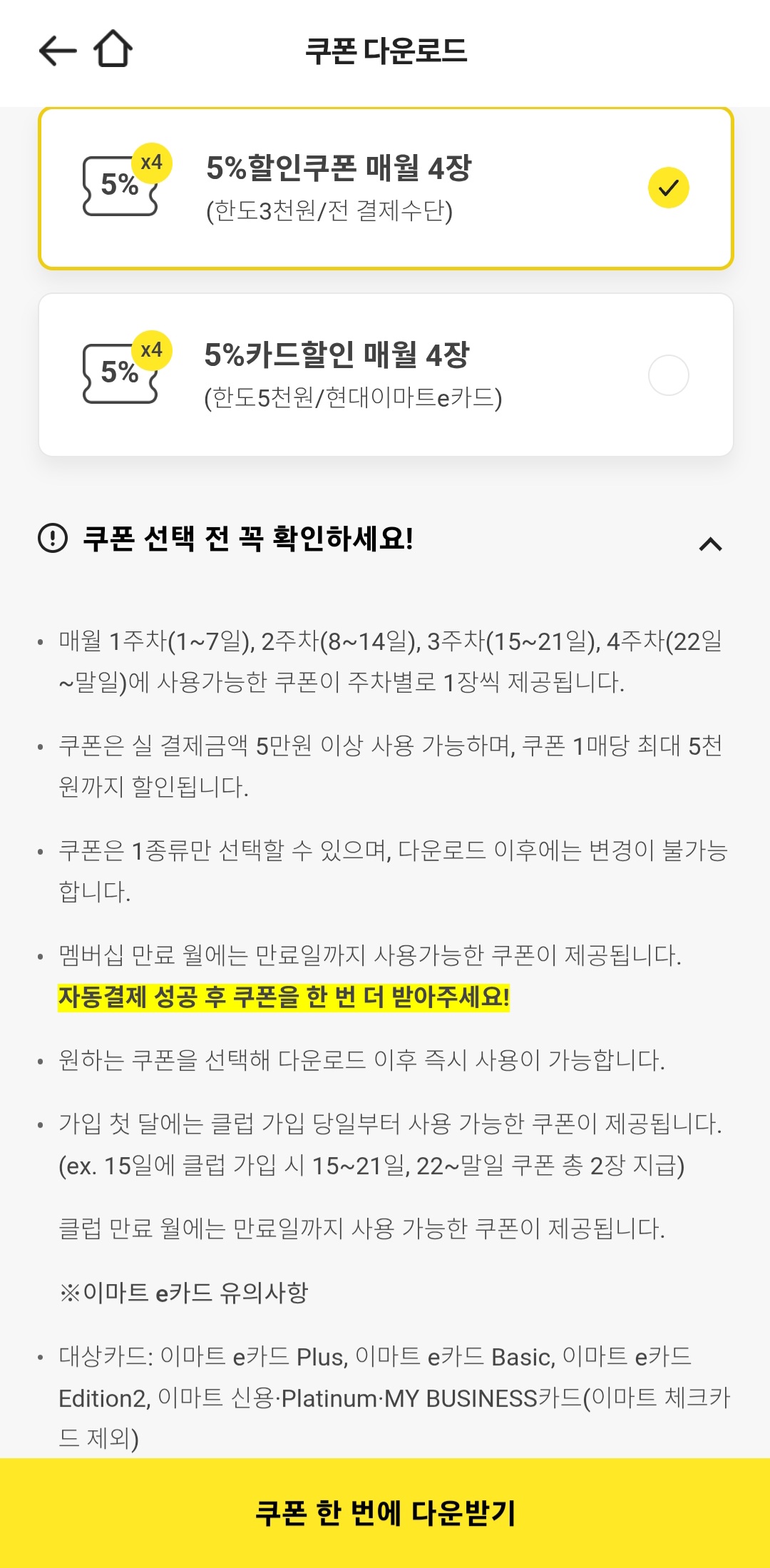Open the home icon
Screen dimensions: 770x1568
[x=113, y=49]
